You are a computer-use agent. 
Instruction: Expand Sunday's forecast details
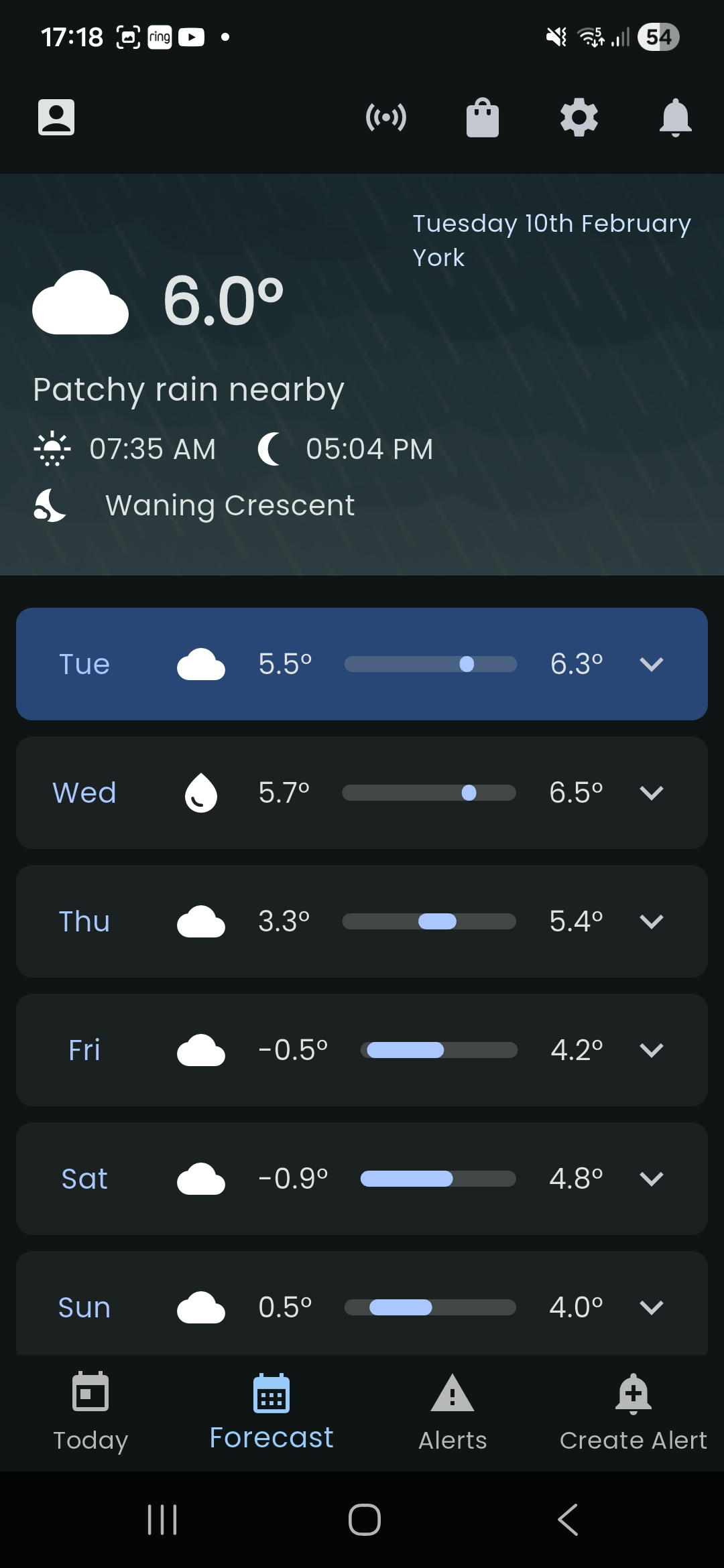click(651, 1306)
